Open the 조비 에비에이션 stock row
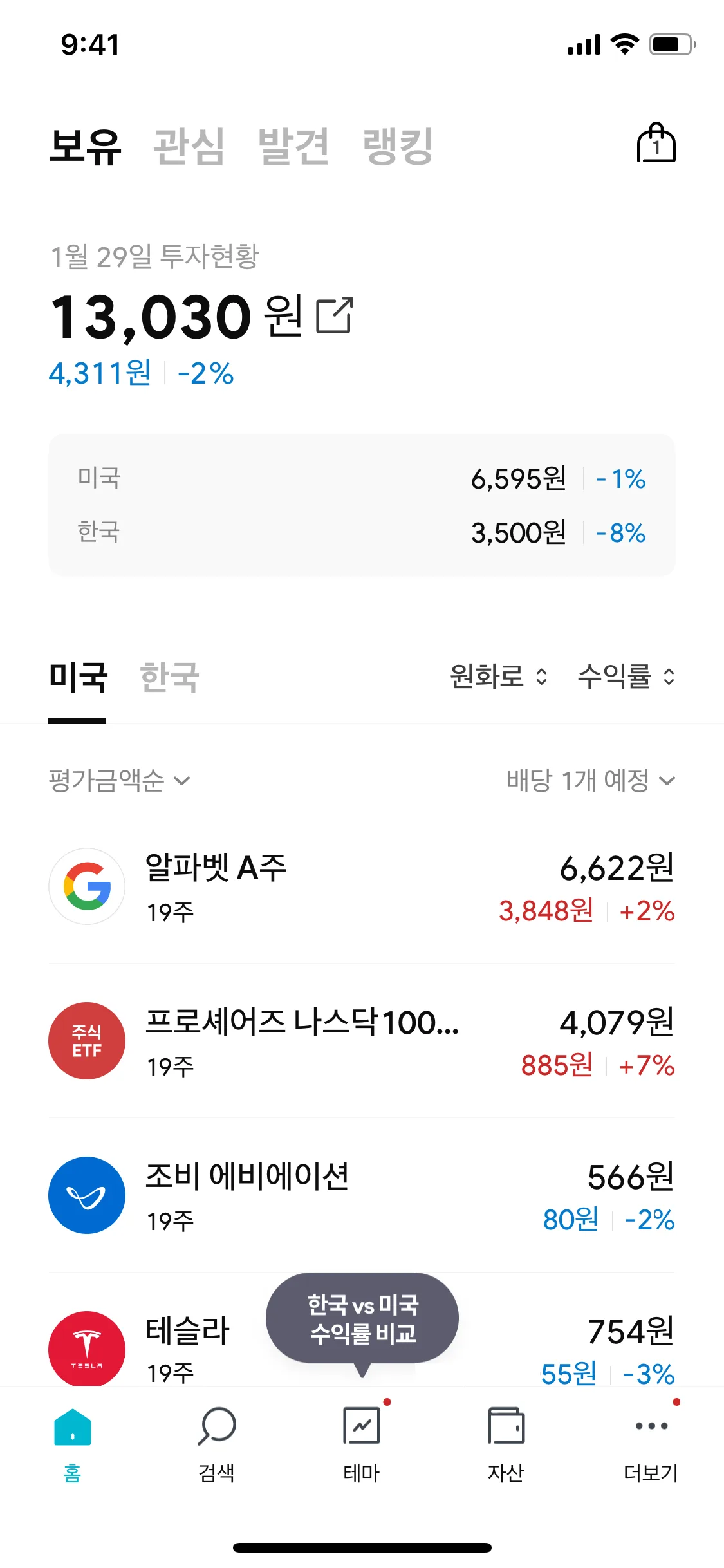Viewport: 724px width, 1568px height. click(362, 1195)
